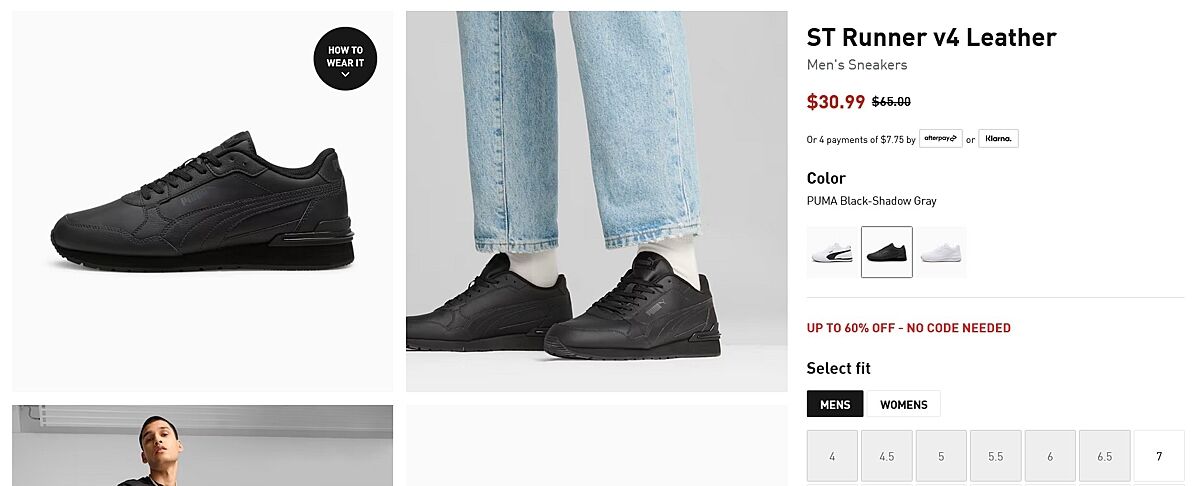Choose size 4.5

click(x=886, y=456)
